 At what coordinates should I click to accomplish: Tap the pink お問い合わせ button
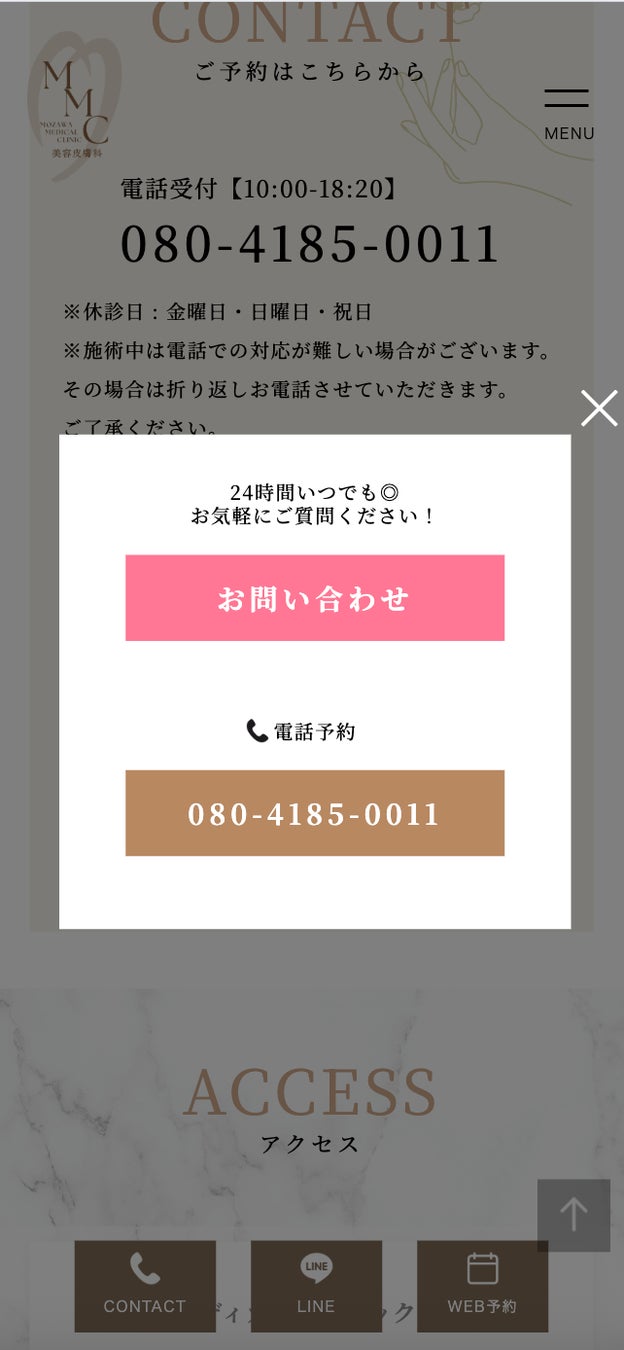pos(314,598)
